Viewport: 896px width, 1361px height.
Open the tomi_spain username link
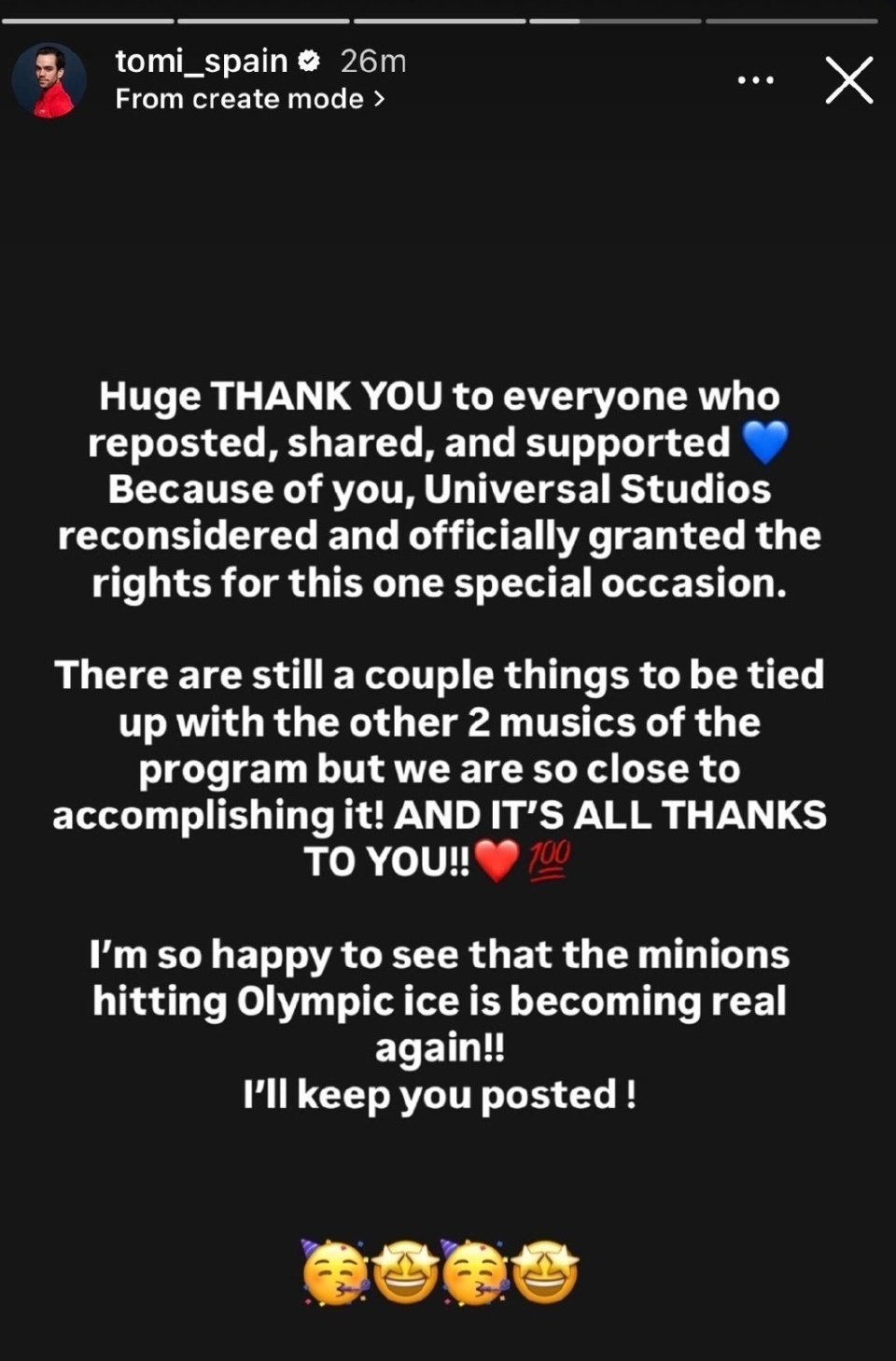(x=201, y=61)
